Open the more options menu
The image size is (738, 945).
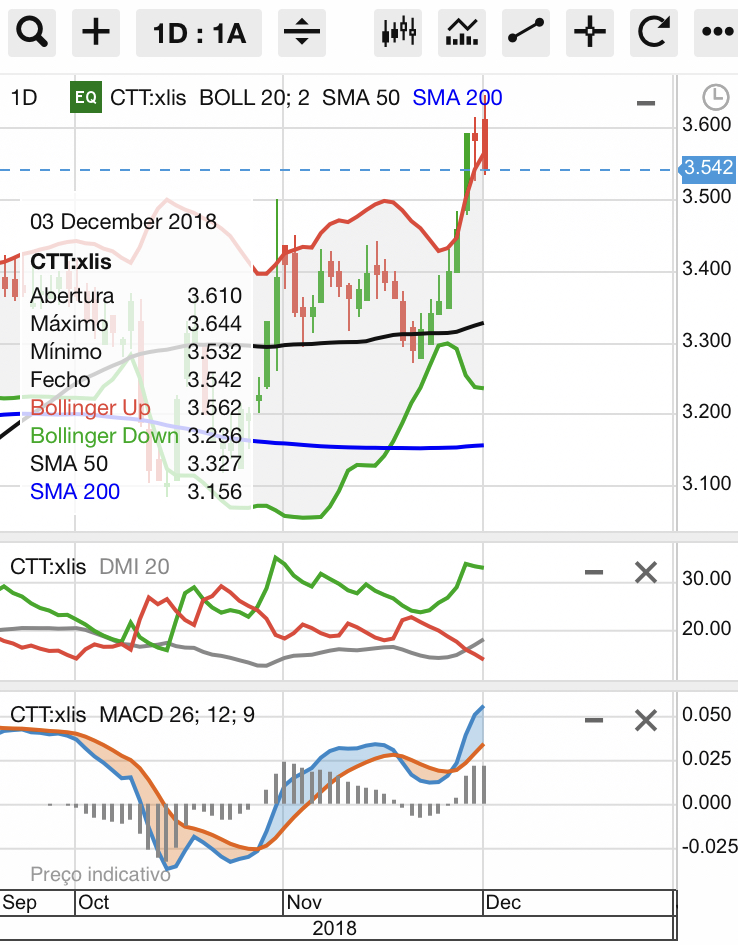point(716,32)
